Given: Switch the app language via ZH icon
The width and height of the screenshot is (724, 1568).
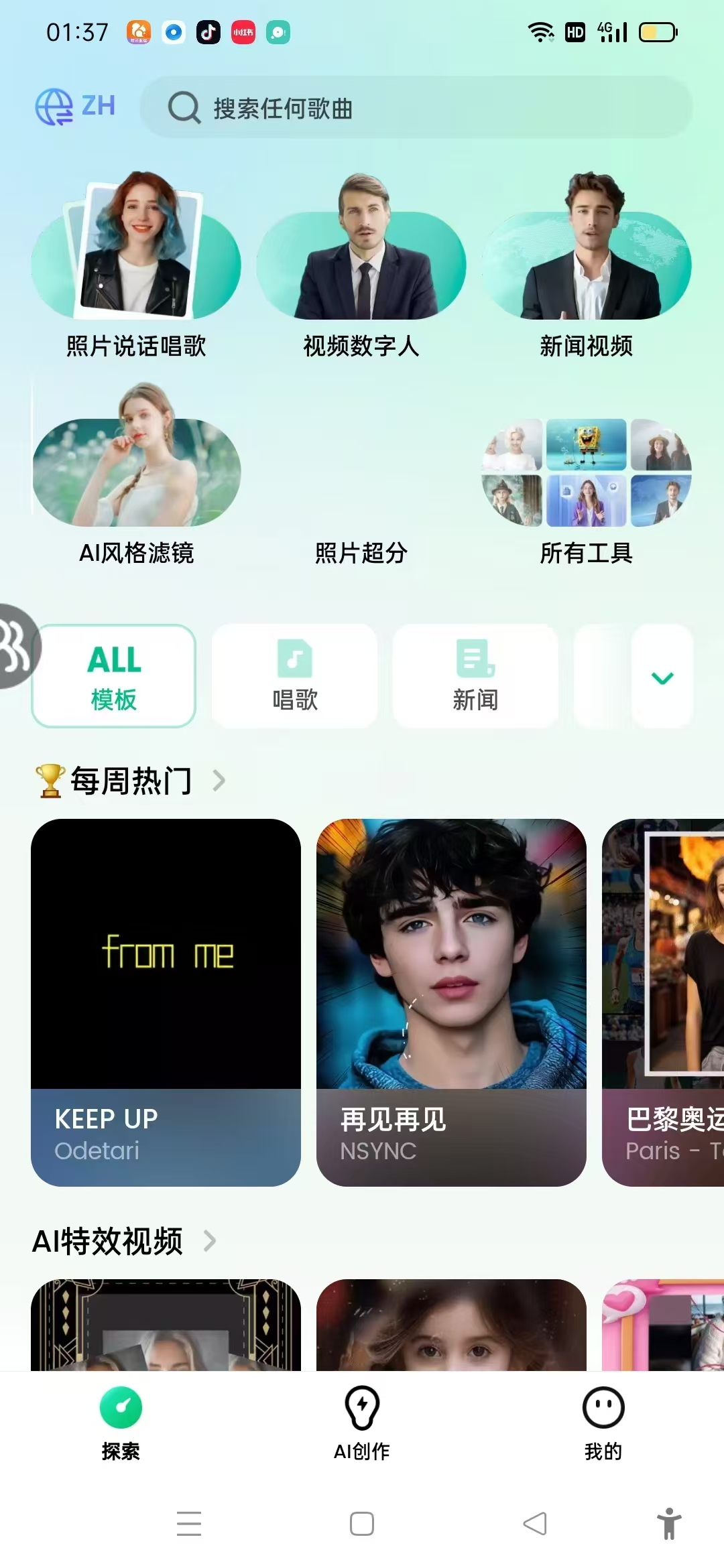Looking at the screenshot, I should [75, 107].
